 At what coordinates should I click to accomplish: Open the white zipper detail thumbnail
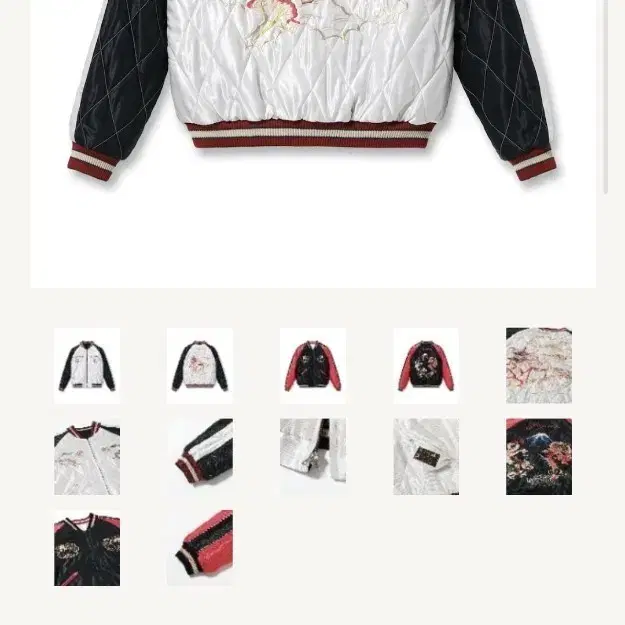313,457
